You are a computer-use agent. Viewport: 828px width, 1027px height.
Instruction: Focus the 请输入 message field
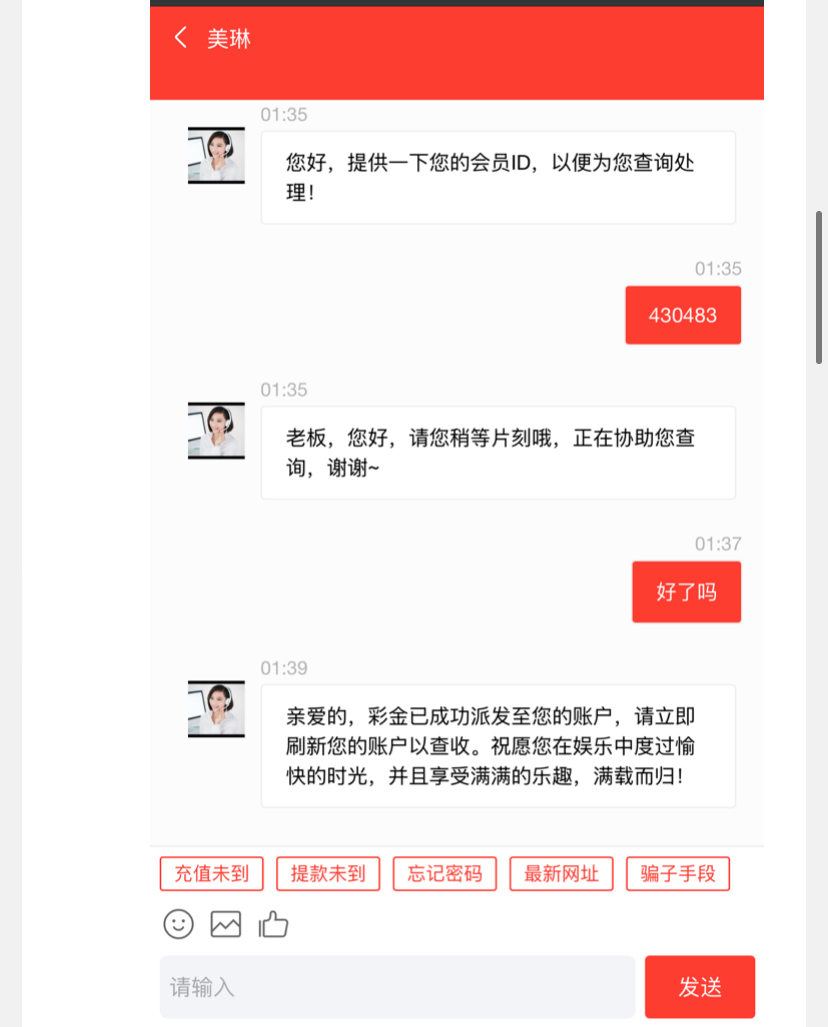point(397,987)
